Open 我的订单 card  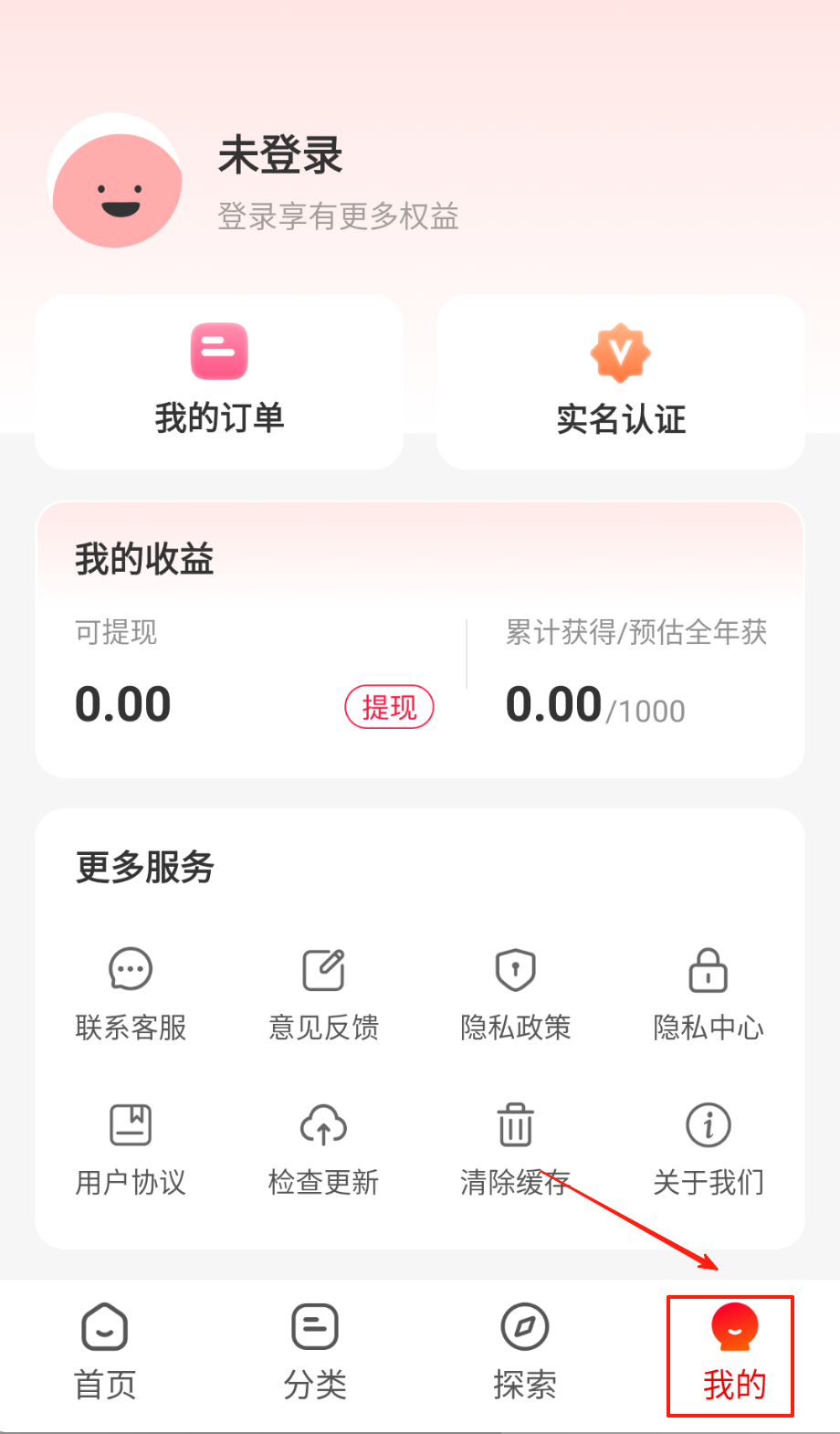click(x=219, y=382)
